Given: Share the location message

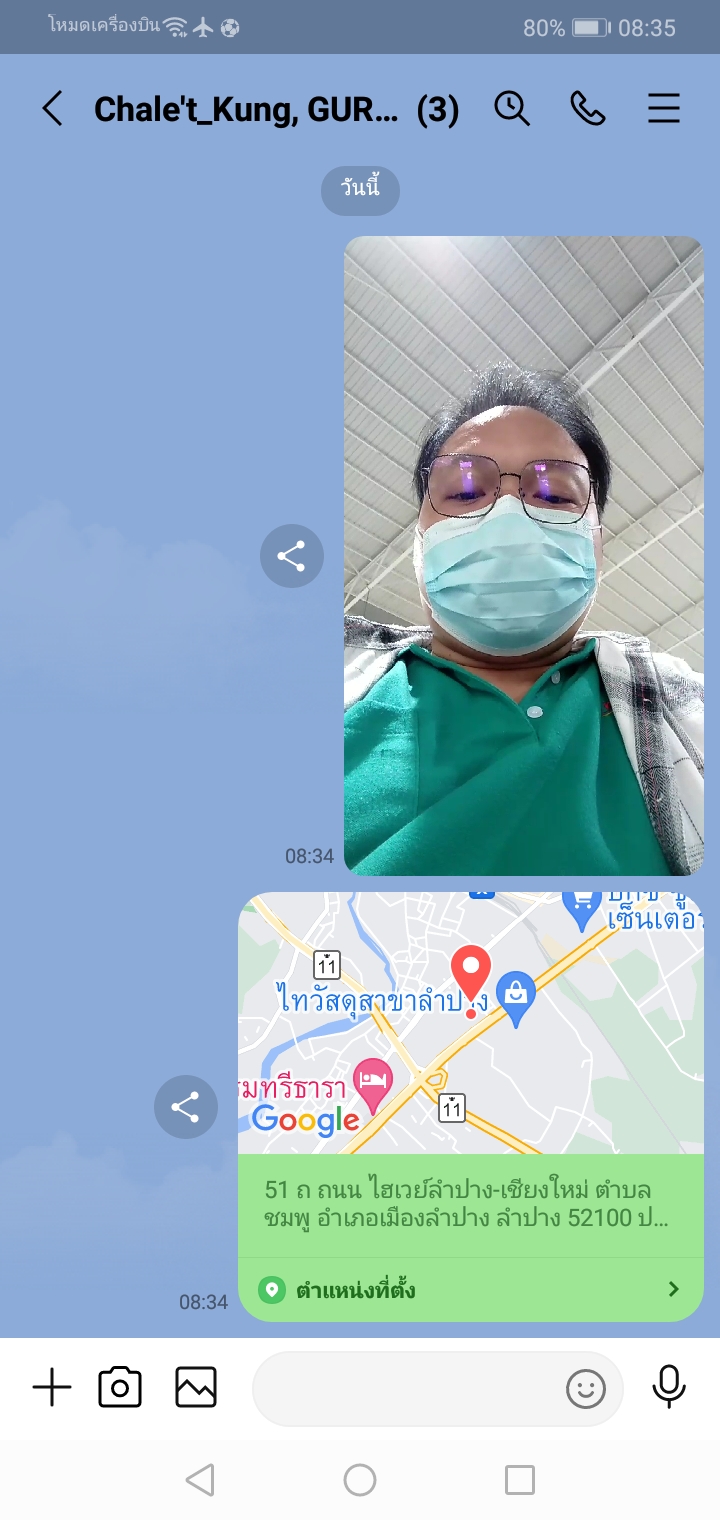Looking at the screenshot, I should click(186, 1107).
